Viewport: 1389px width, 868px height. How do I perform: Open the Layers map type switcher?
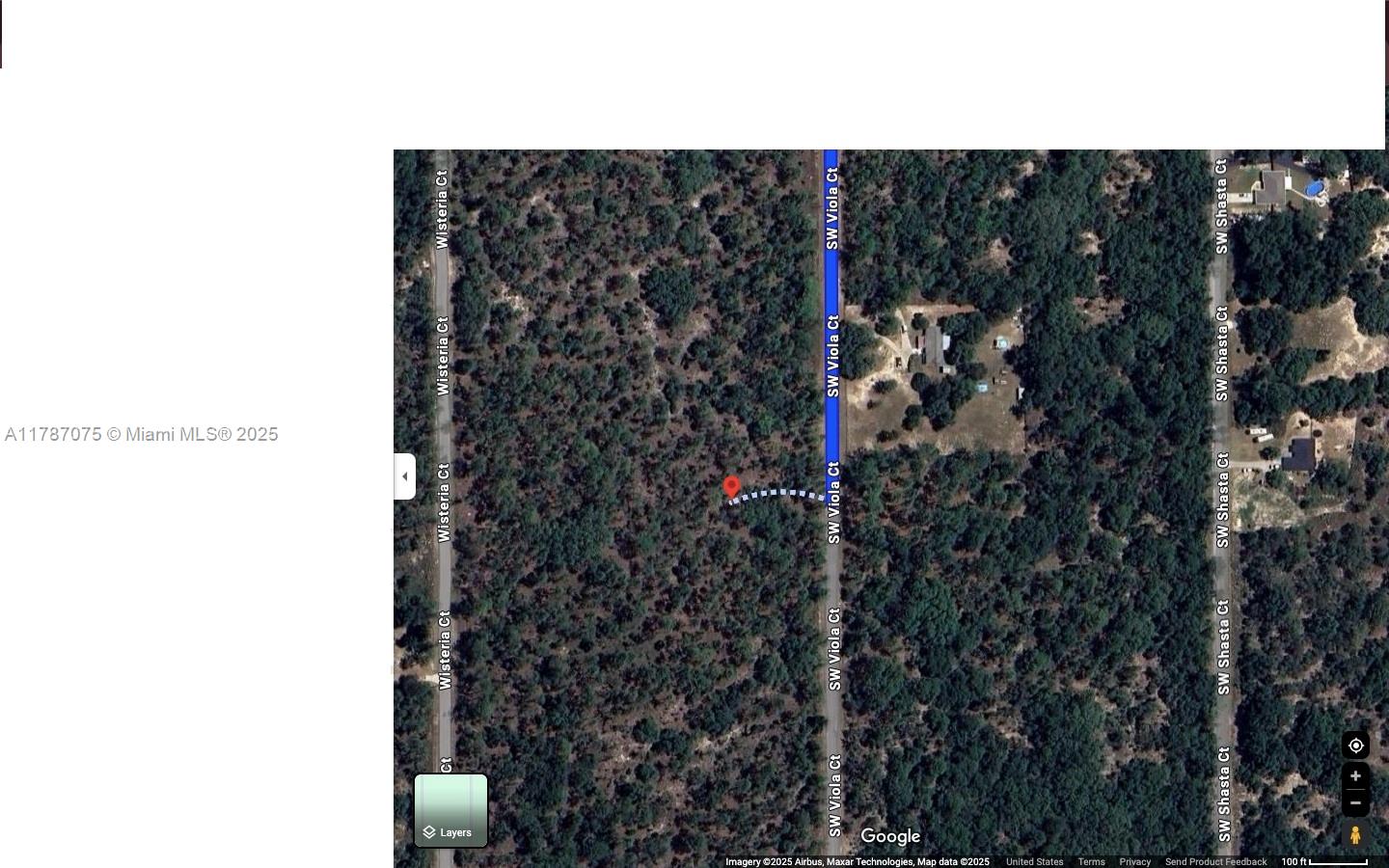(x=450, y=810)
